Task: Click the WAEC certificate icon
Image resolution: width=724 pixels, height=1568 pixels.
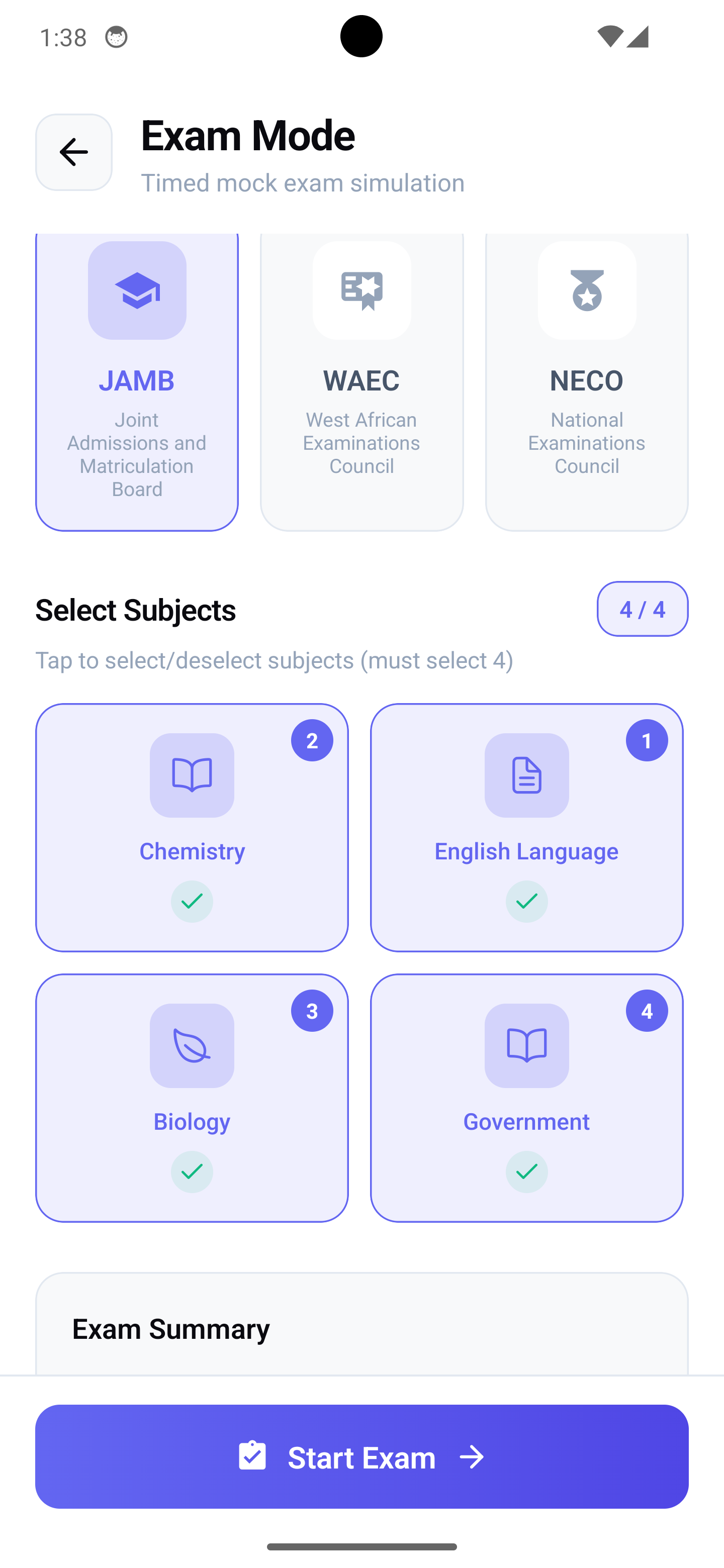Action: tap(361, 290)
